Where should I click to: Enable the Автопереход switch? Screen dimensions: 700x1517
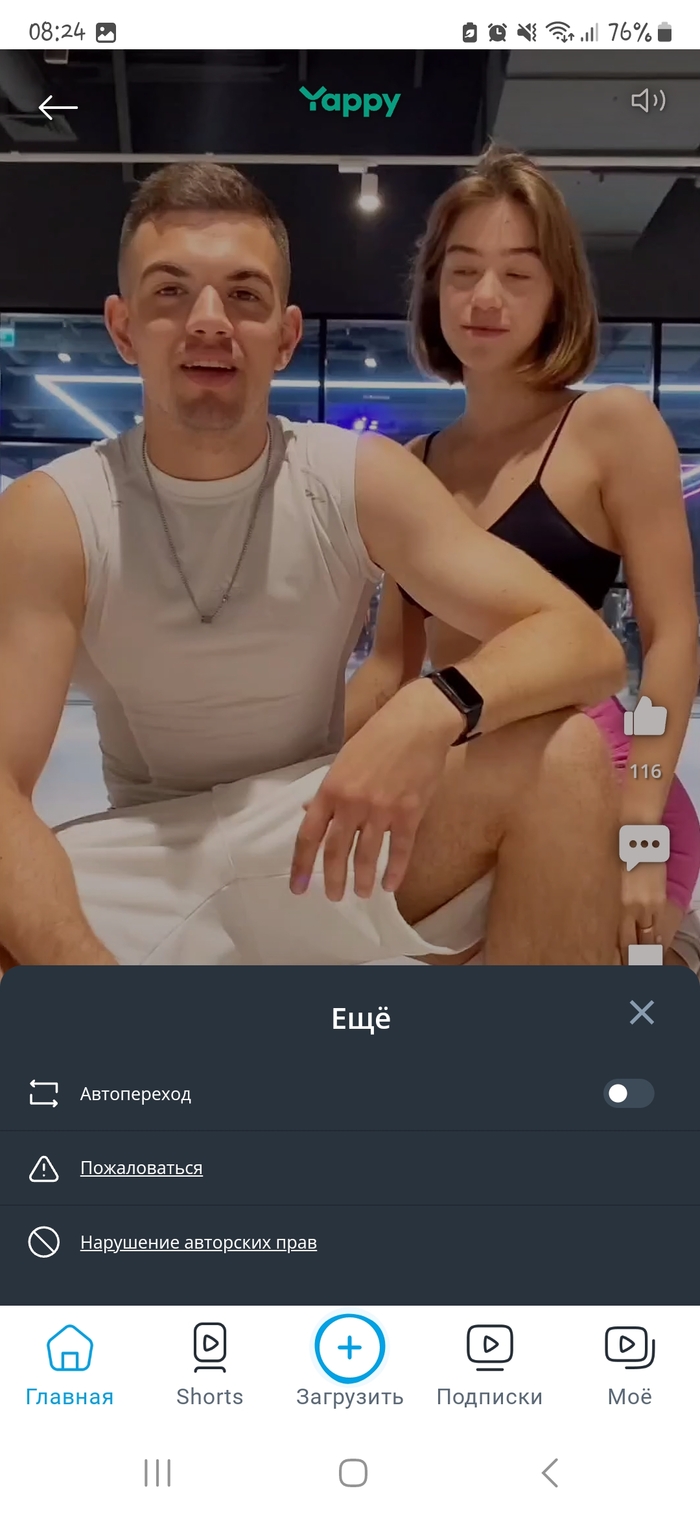628,1093
